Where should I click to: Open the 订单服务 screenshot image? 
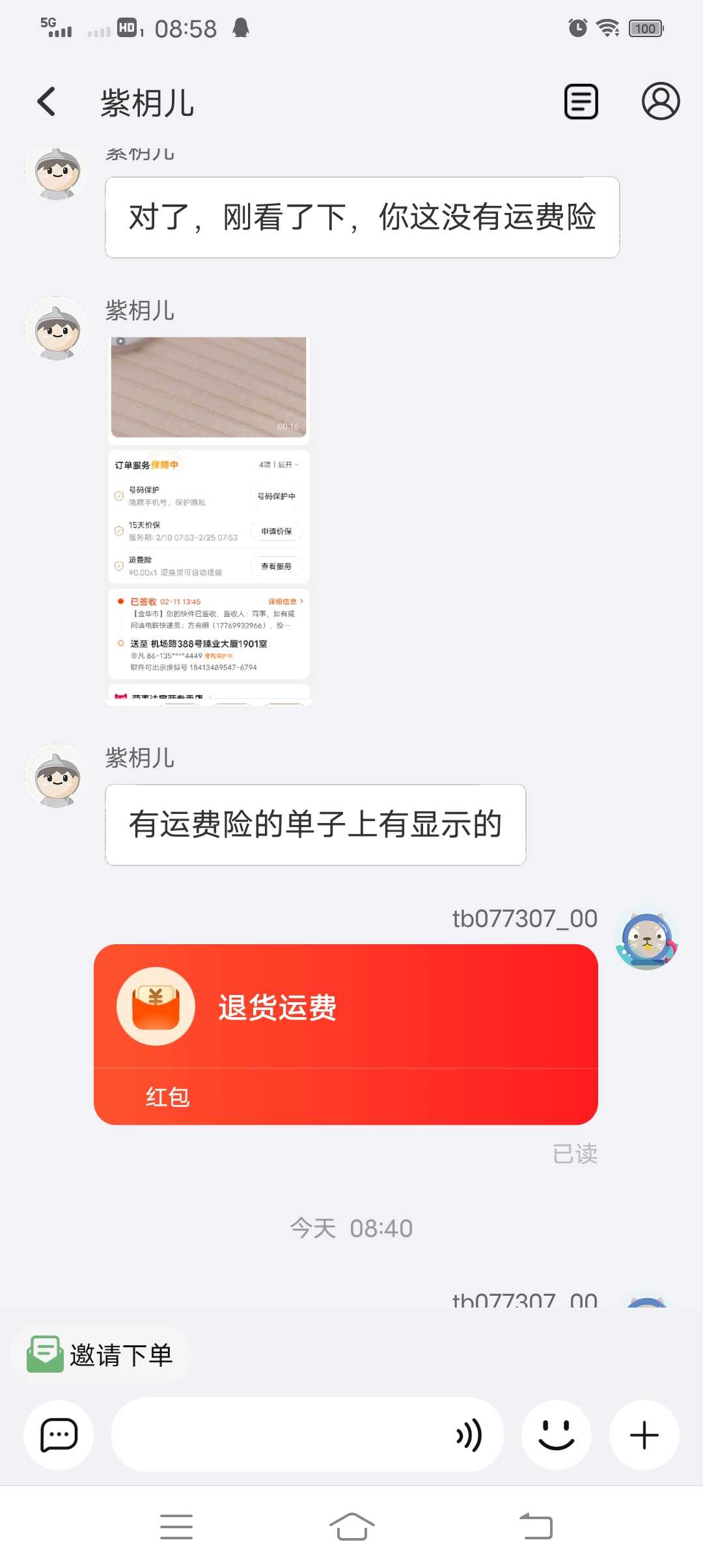[208, 516]
